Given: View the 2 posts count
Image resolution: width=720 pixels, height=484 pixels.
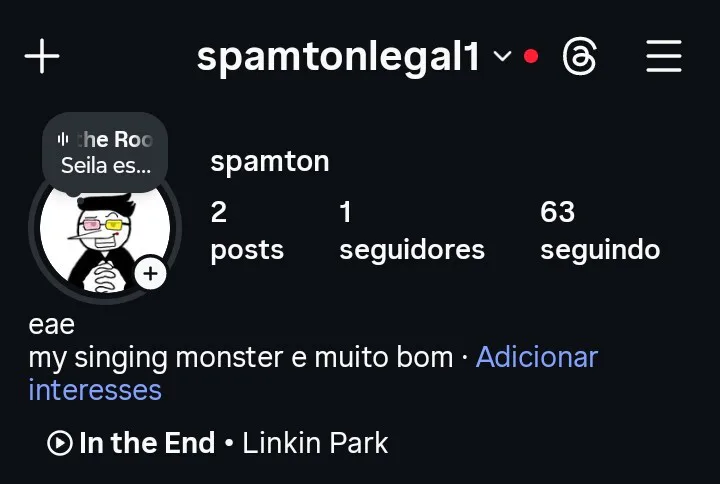Looking at the screenshot, I should pos(246,230).
